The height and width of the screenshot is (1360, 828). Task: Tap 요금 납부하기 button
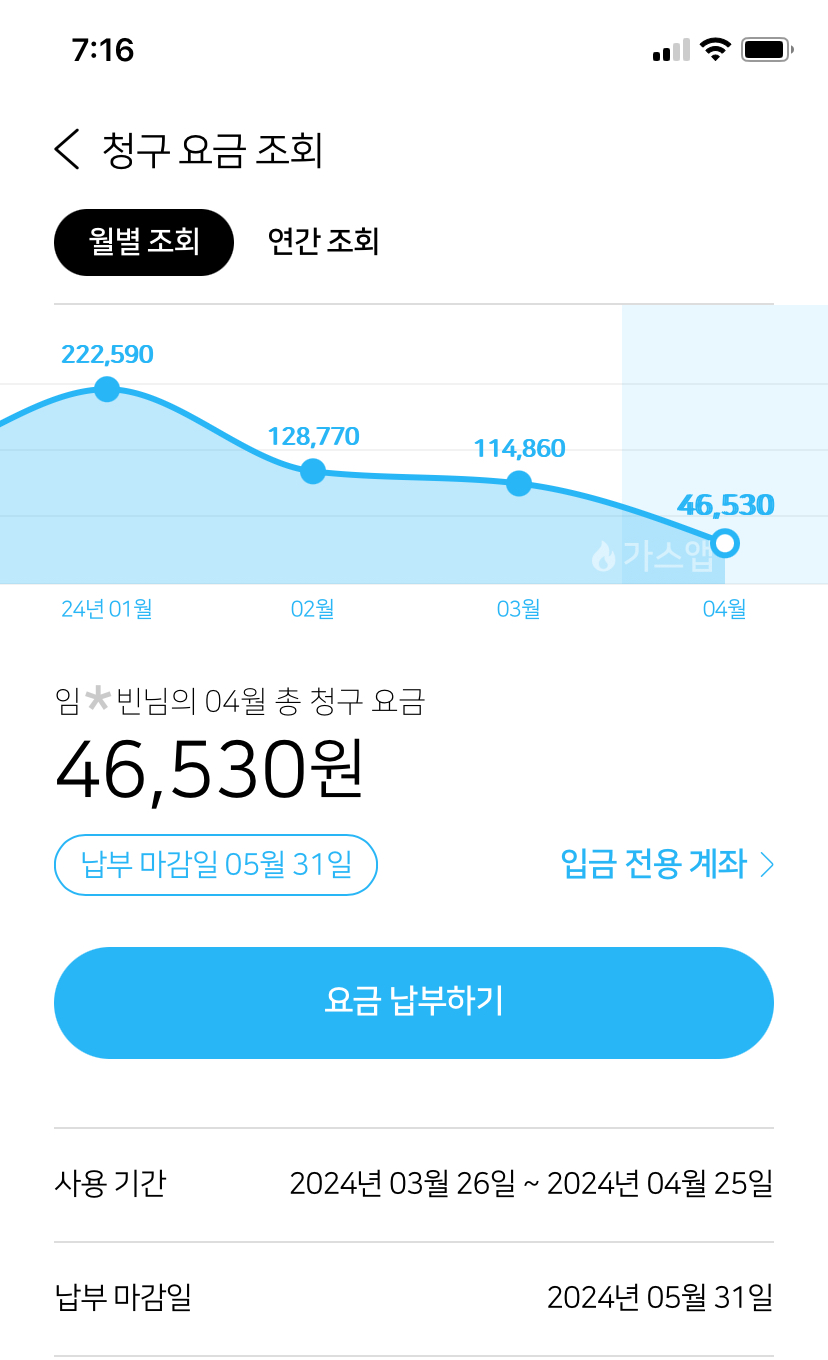[x=414, y=1002]
